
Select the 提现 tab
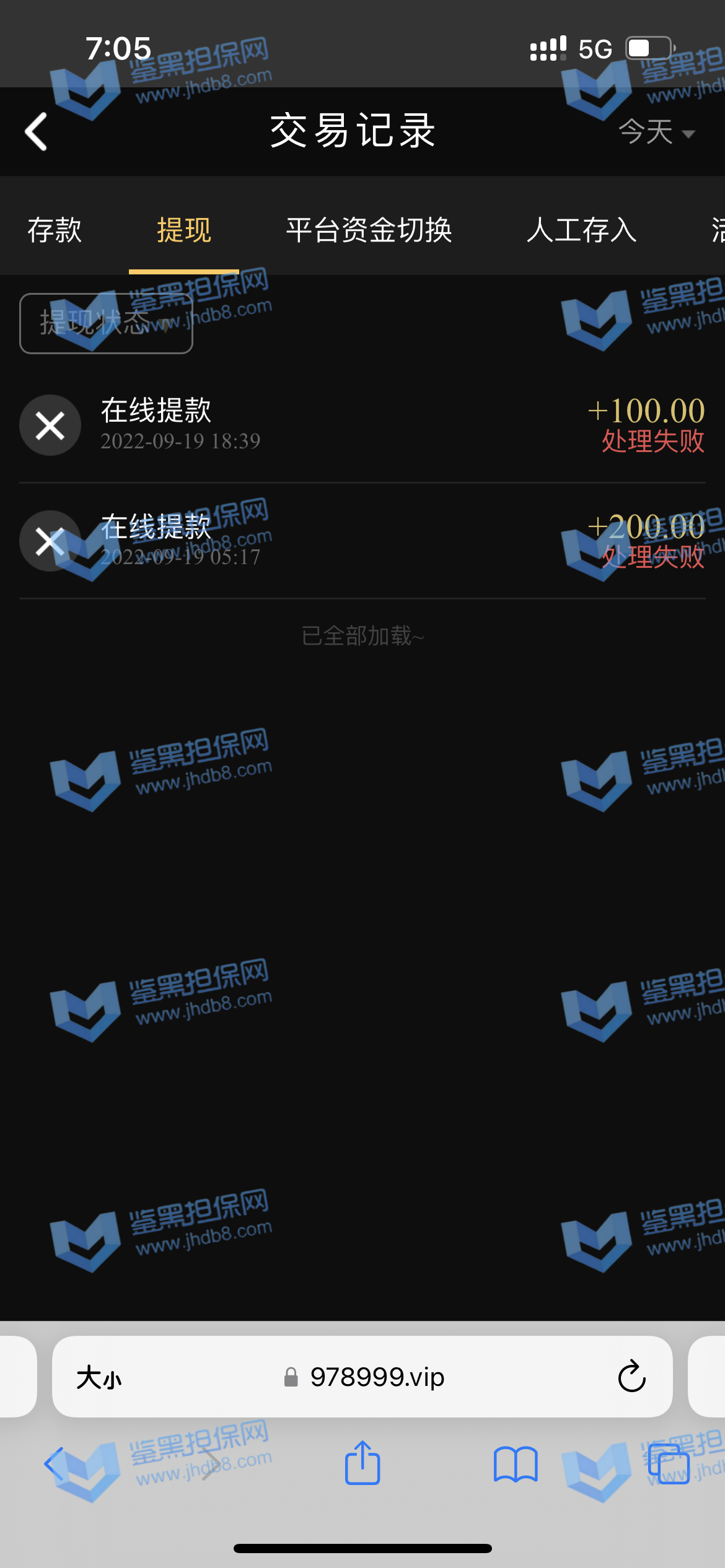pos(184,230)
